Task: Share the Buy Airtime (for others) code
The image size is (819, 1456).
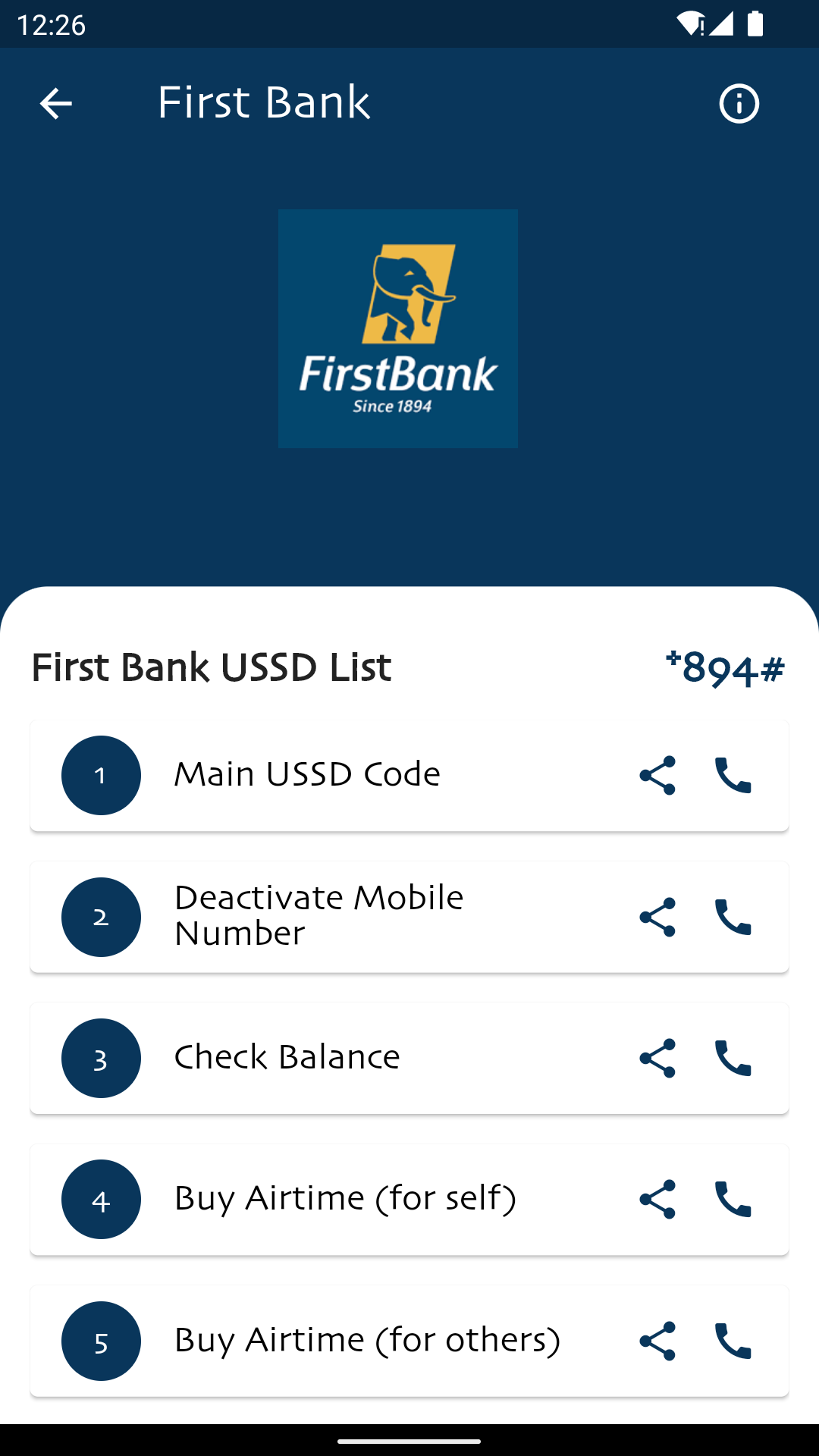Action: pos(657,1341)
